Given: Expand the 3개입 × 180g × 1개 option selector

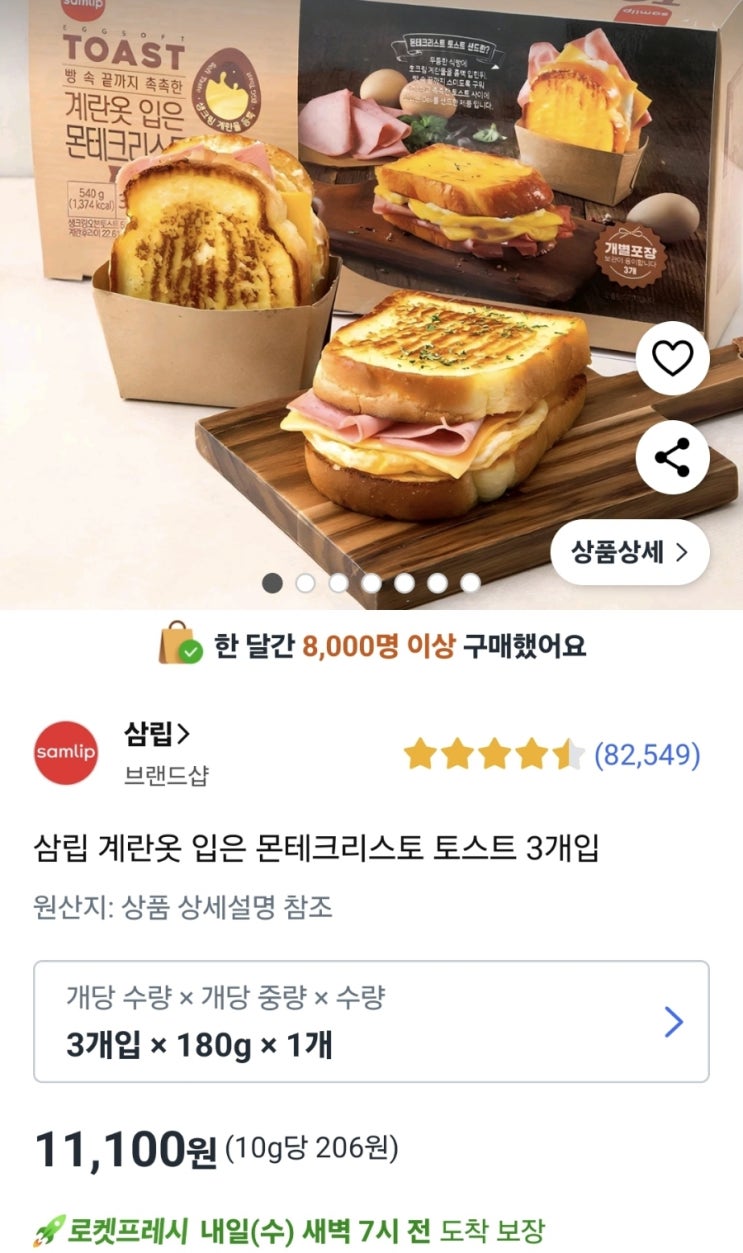Looking at the screenshot, I should click(371, 1021).
